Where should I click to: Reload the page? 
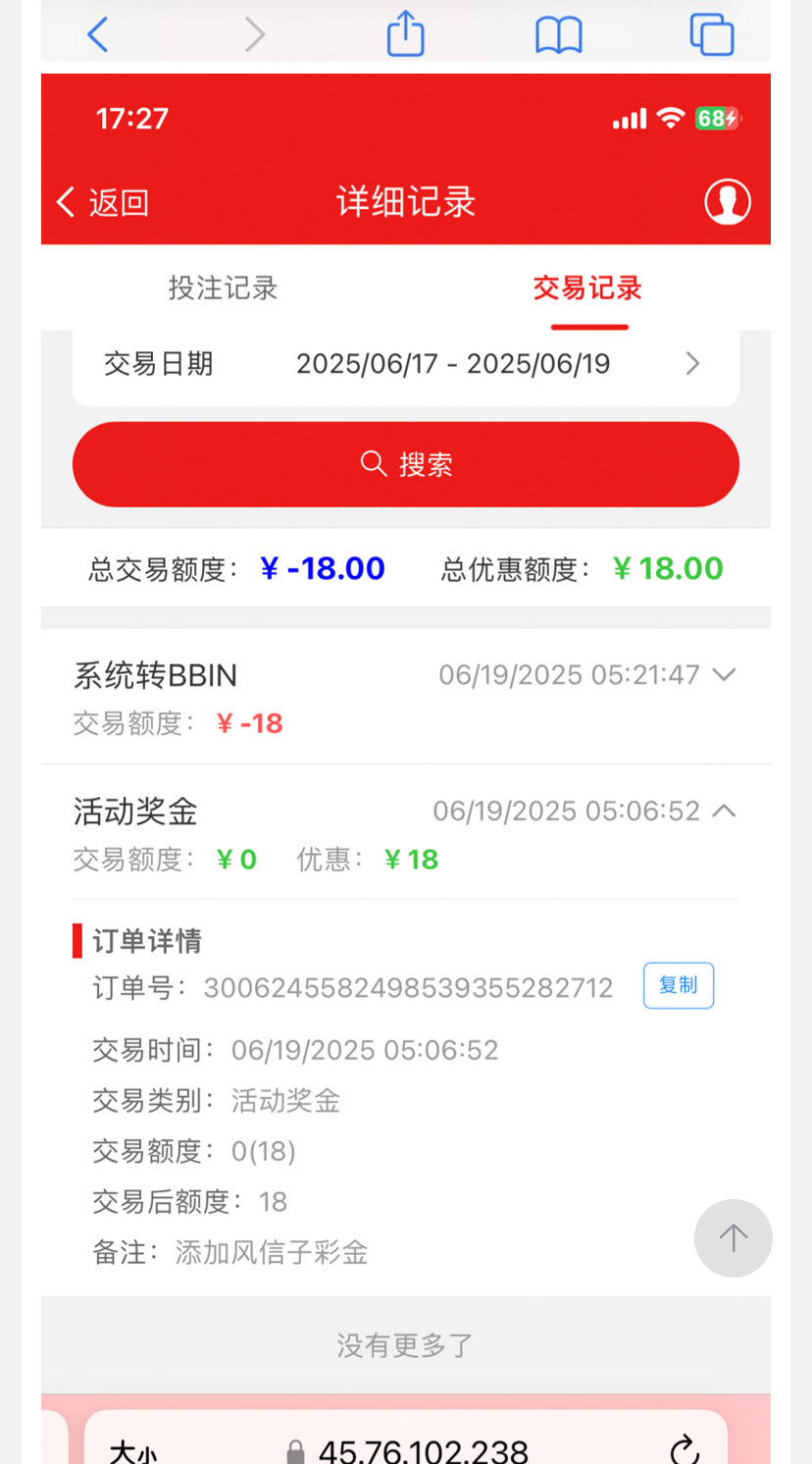(x=685, y=1449)
